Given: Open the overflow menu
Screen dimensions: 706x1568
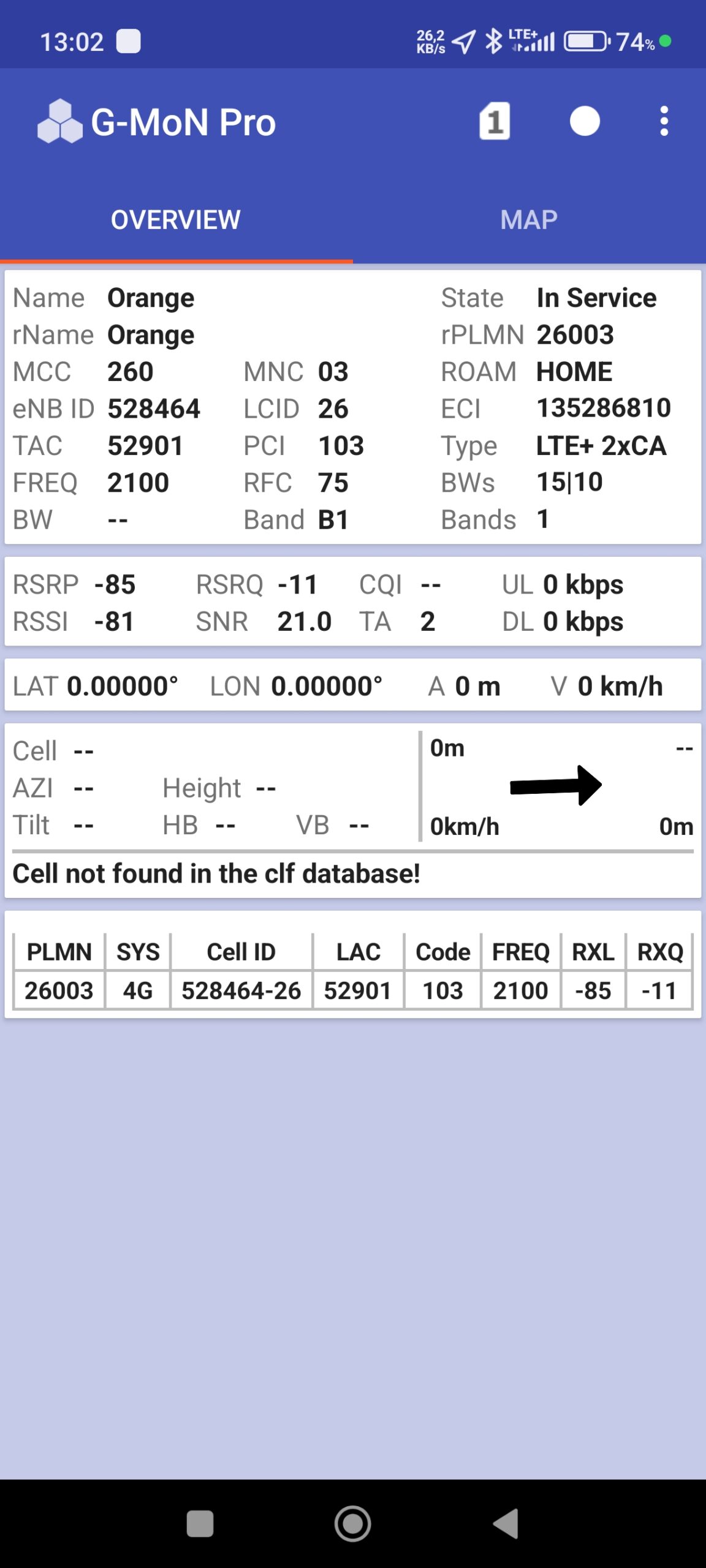Looking at the screenshot, I should (x=664, y=121).
